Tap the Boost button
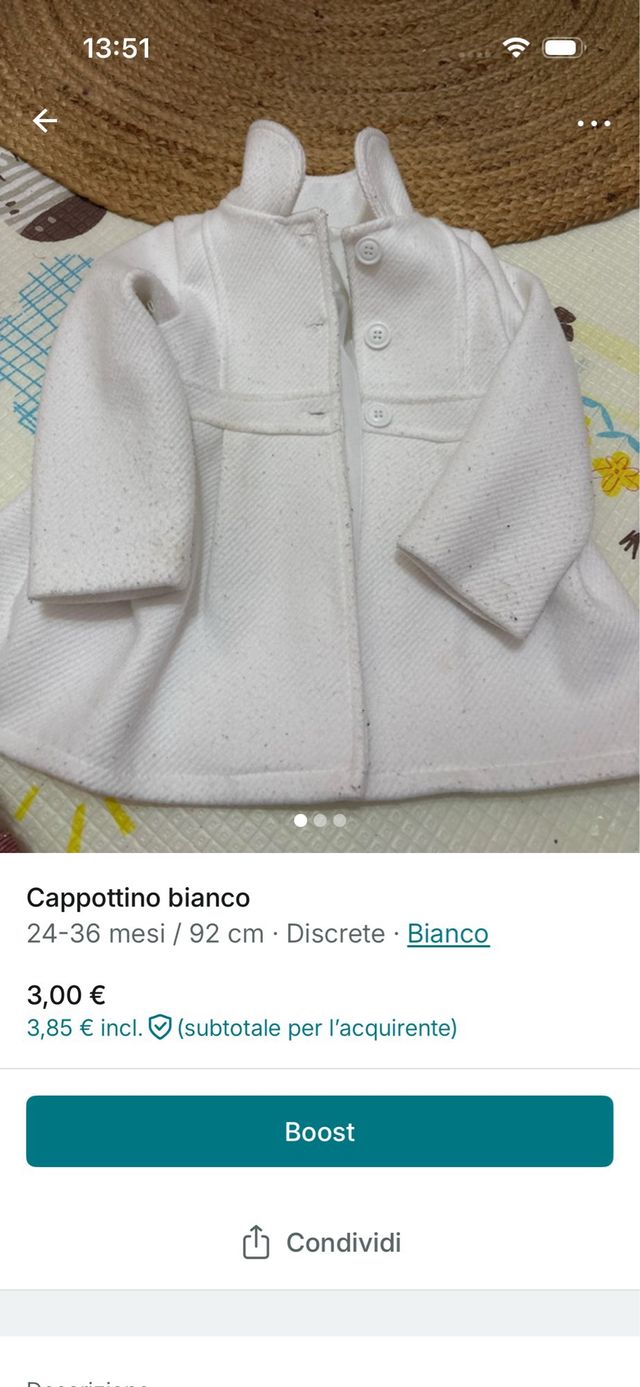Viewport: 640px width, 1387px height. (320, 1131)
